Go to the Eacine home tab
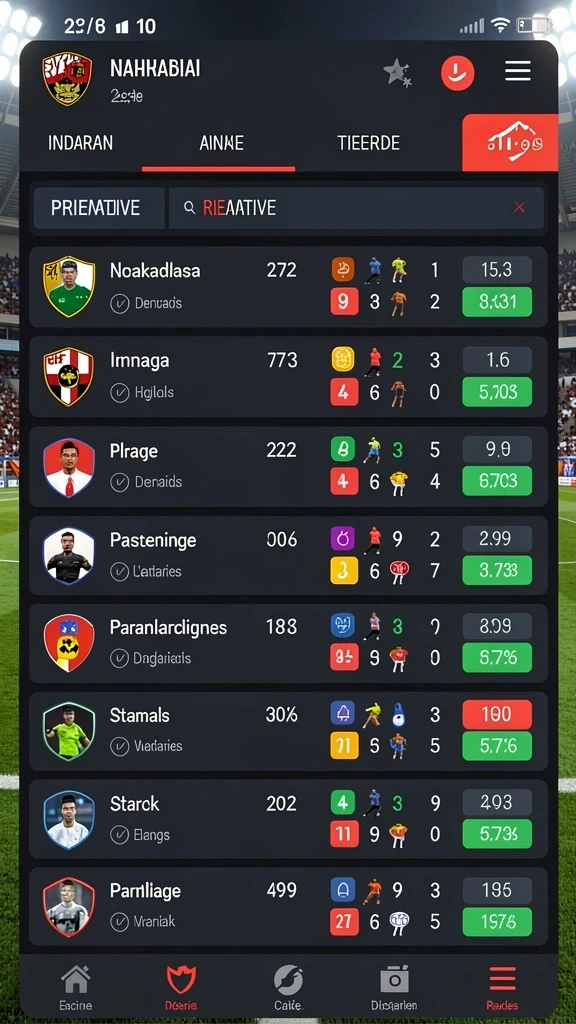The height and width of the screenshot is (1024, 576). (x=76, y=987)
